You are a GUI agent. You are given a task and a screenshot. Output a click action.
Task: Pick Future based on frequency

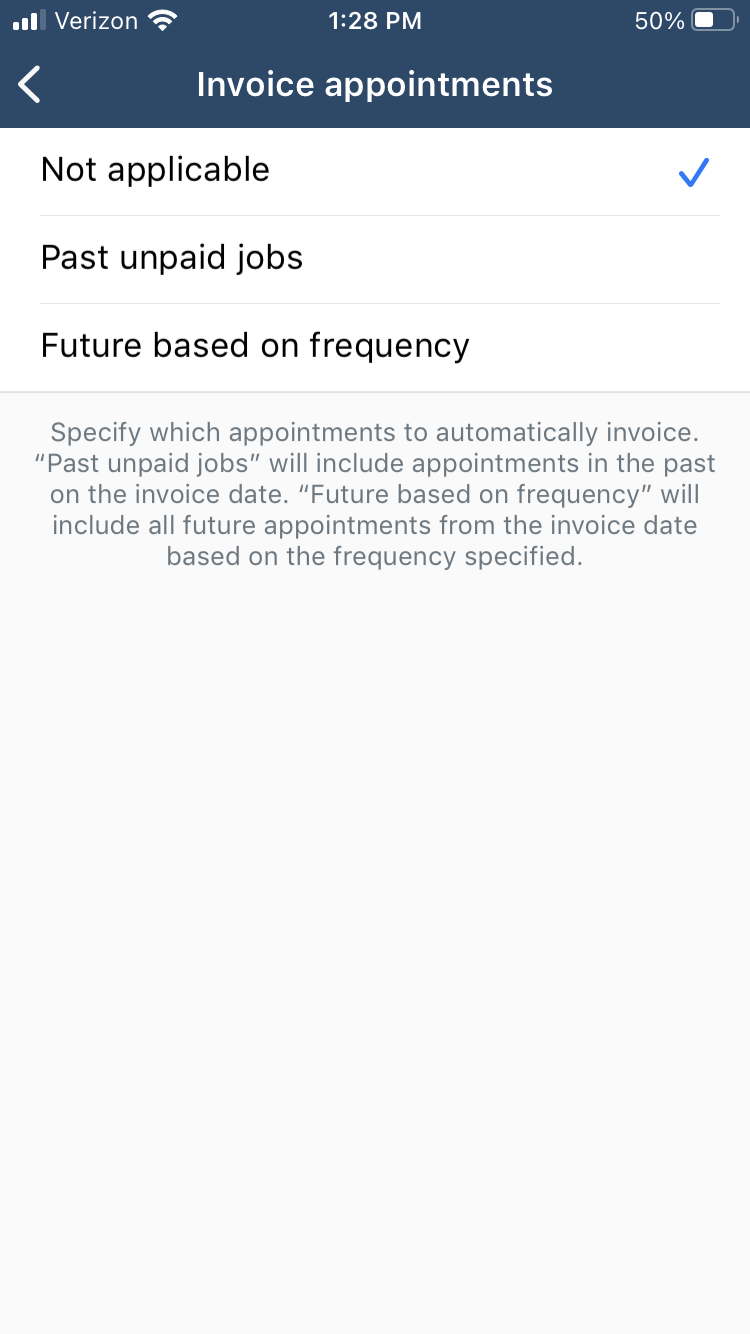coord(375,347)
